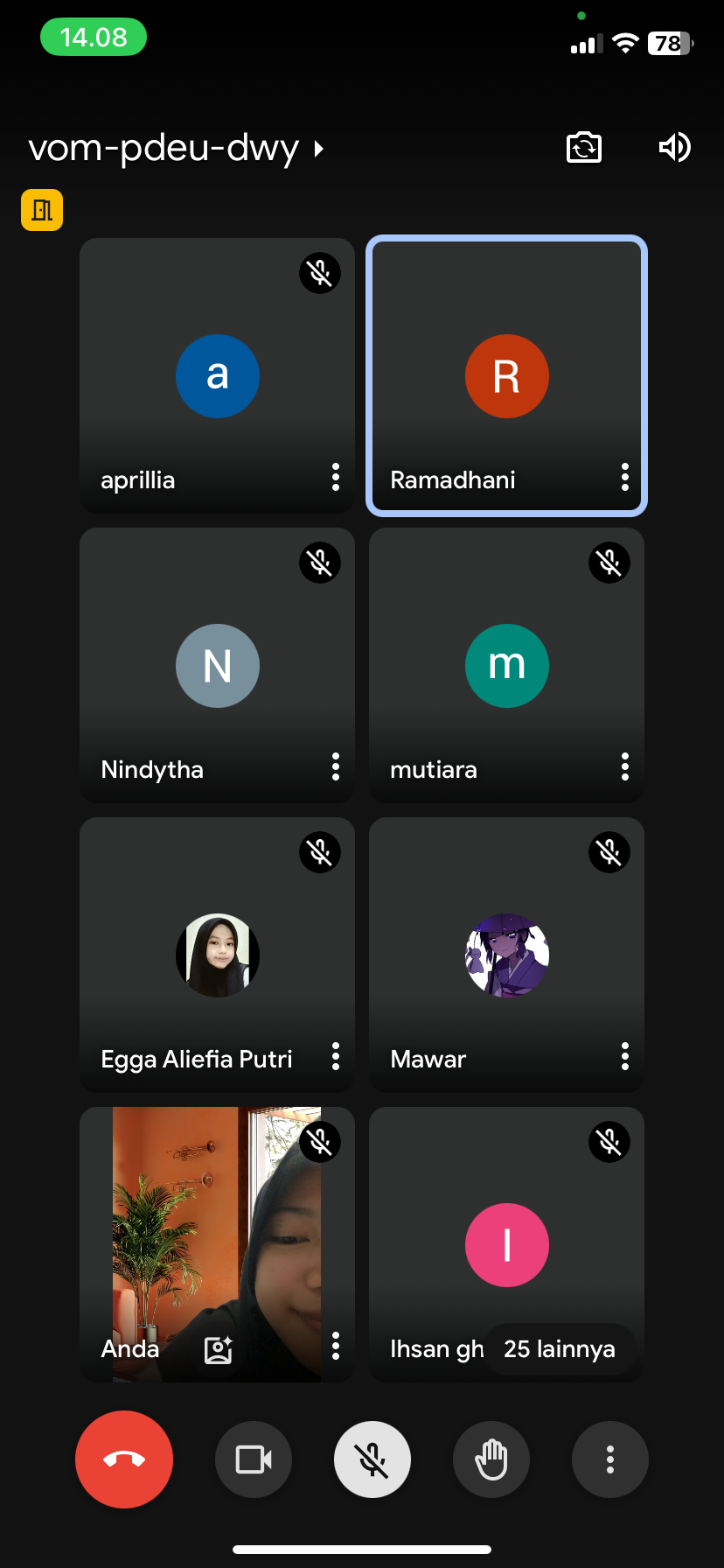This screenshot has height=1568, width=724.
Task: Raise your hand
Action: coord(491,1459)
